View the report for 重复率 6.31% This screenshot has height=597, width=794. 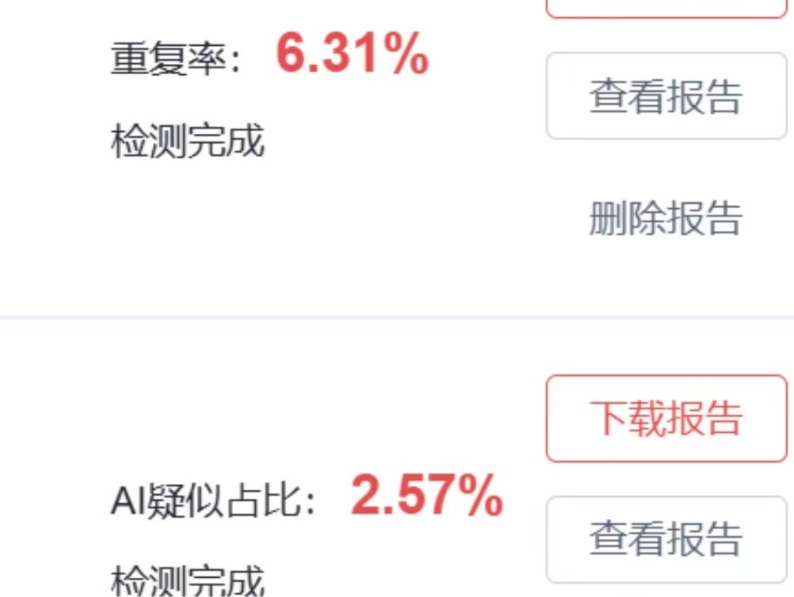click(666, 97)
